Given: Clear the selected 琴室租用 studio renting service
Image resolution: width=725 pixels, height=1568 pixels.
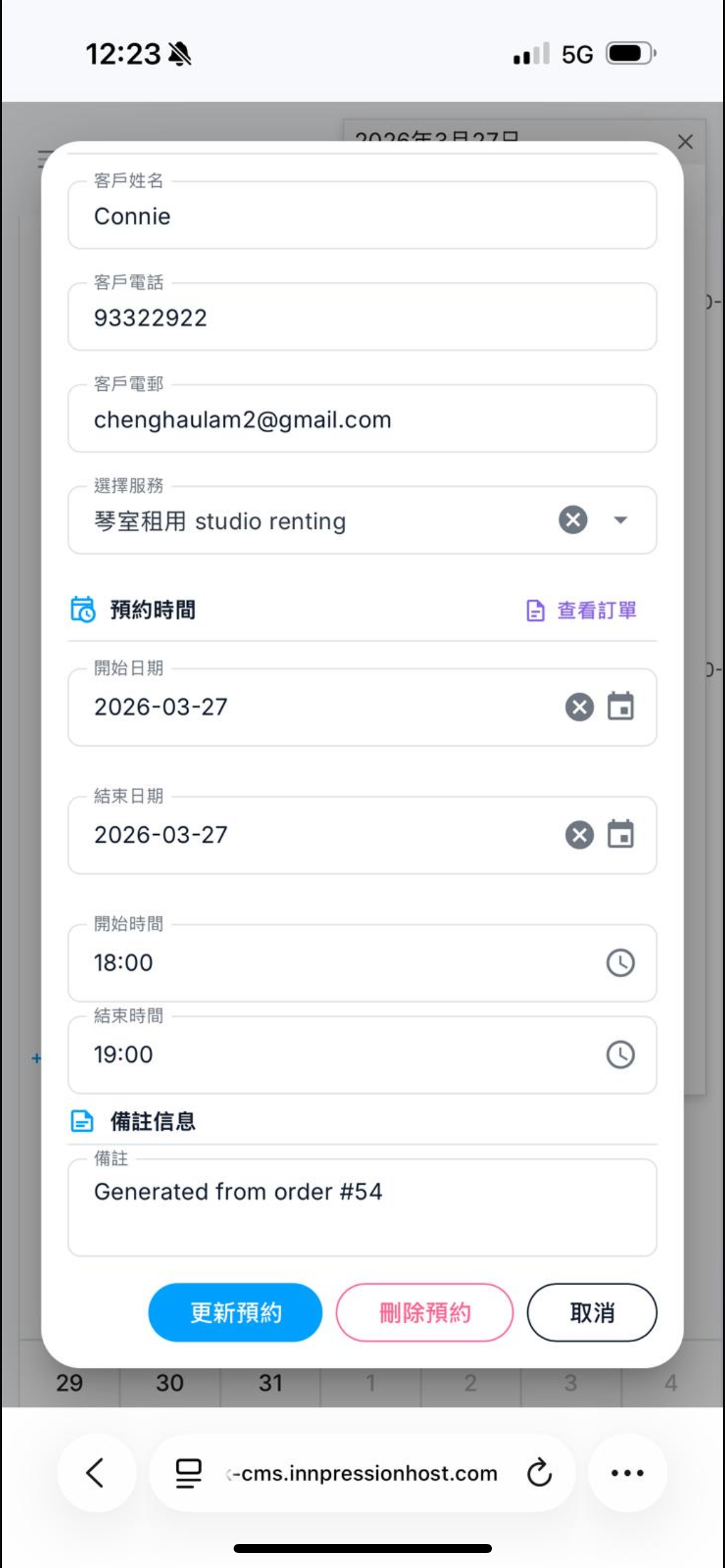Looking at the screenshot, I should point(573,520).
